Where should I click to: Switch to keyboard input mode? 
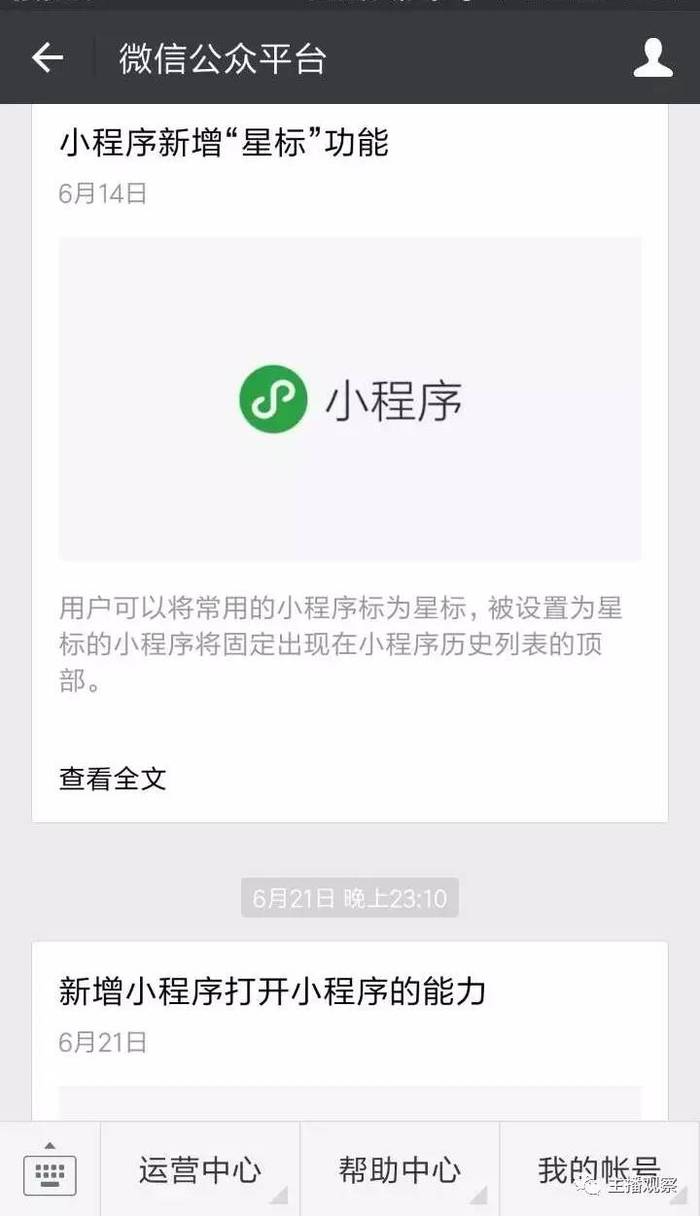pyautogui.click(x=50, y=1169)
